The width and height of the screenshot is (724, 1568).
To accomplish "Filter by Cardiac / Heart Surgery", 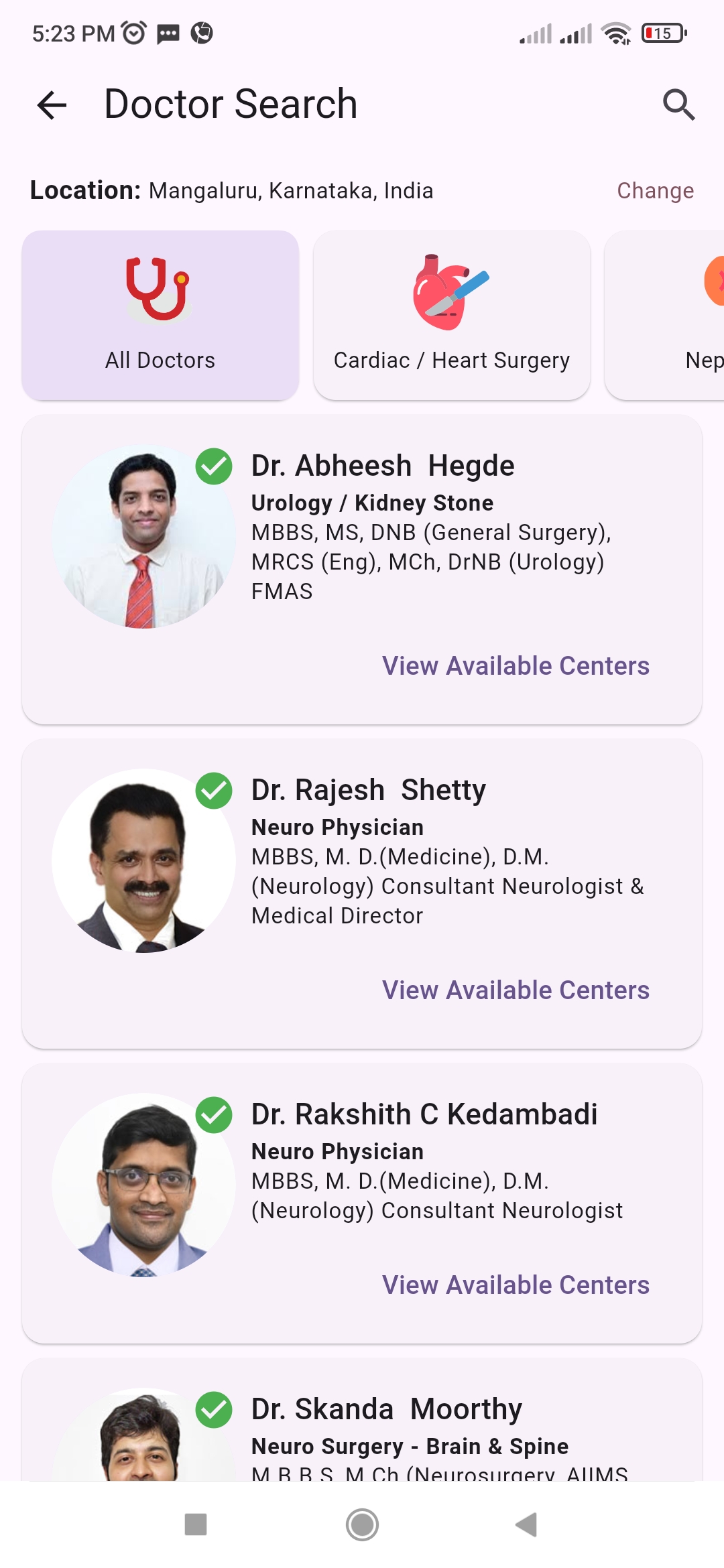I will pos(452,315).
